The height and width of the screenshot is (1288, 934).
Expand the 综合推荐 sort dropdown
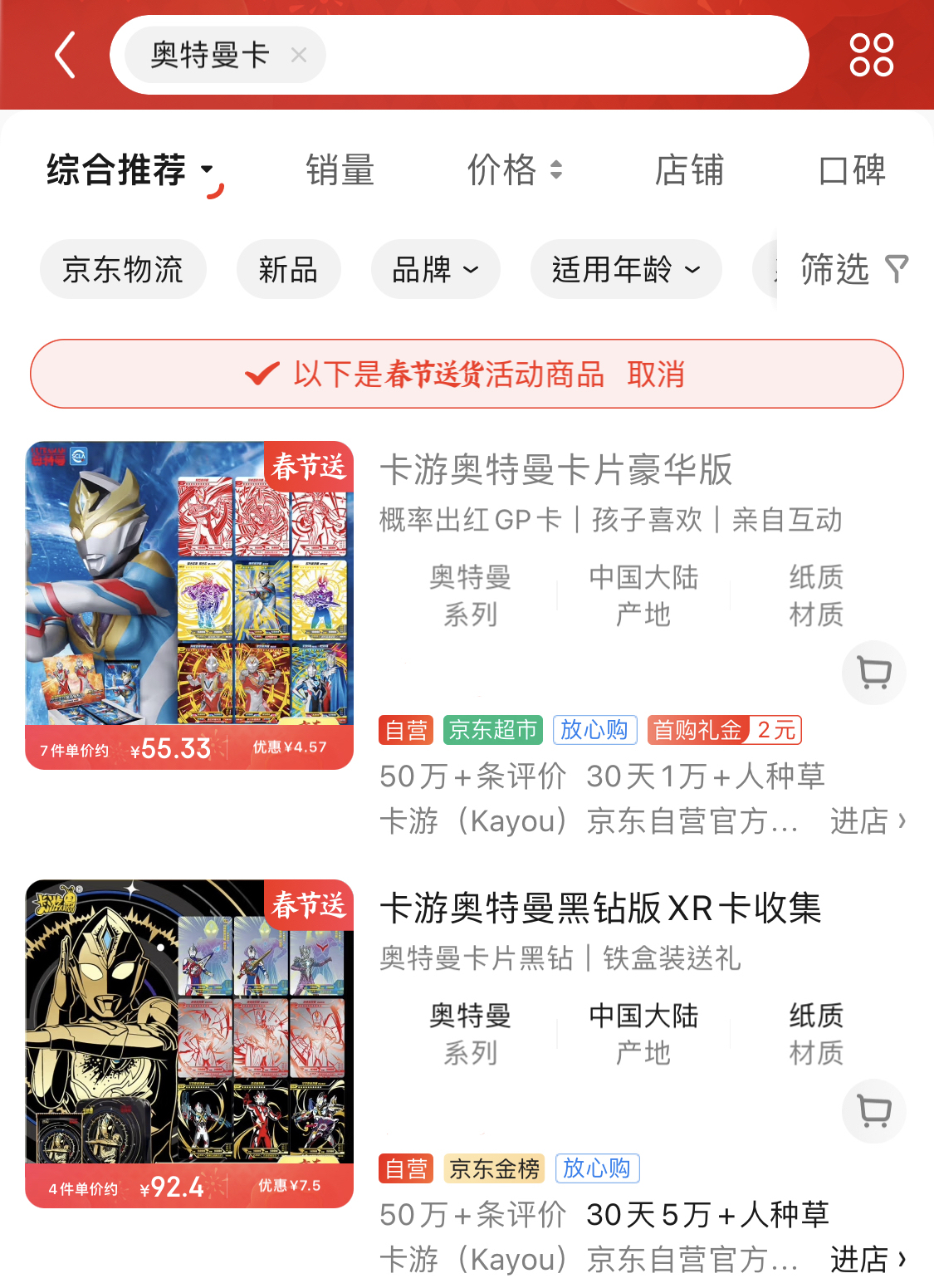(131, 171)
